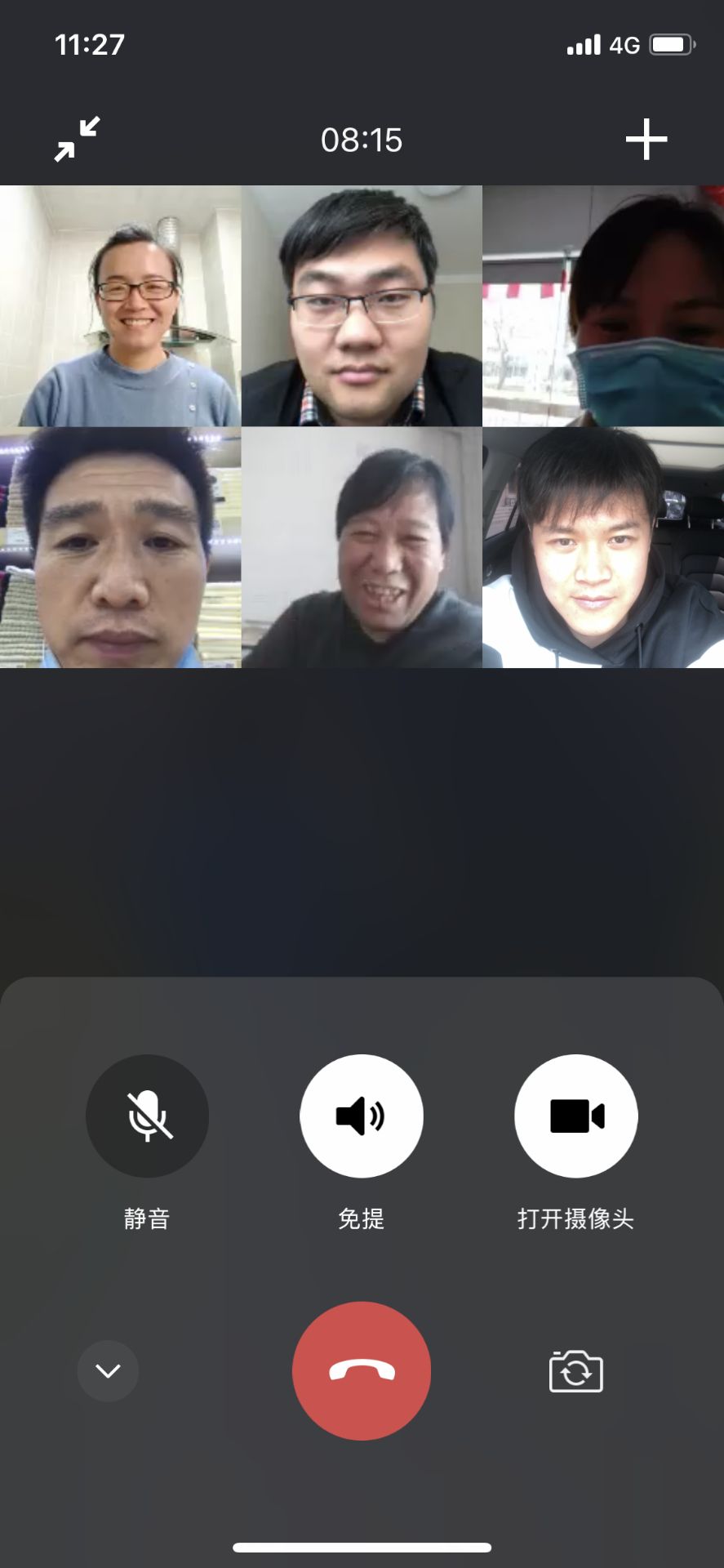Image resolution: width=724 pixels, height=1568 pixels.
Task: Collapse the control panel with down chevron
Action: click(108, 1370)
